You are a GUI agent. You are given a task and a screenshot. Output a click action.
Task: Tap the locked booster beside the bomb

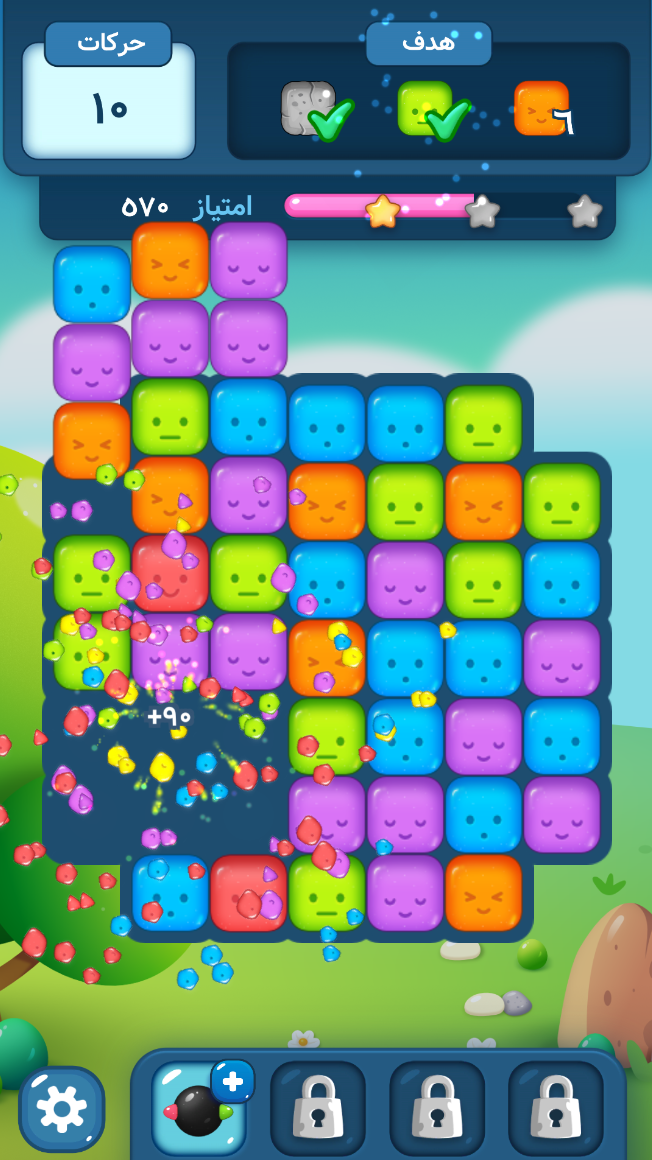[317, 1109]
